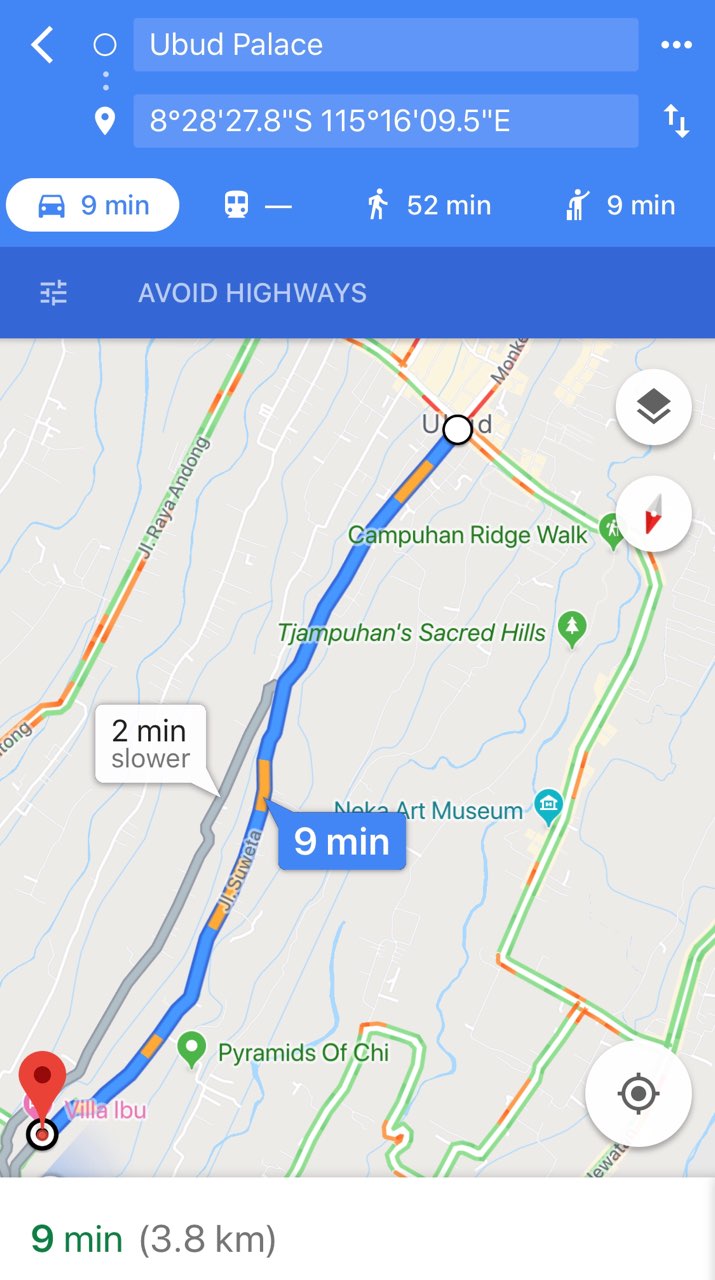715x1280 pixels.
Task: Open route options filter icon
Action: pyautogui.click(x=53, y=293)
